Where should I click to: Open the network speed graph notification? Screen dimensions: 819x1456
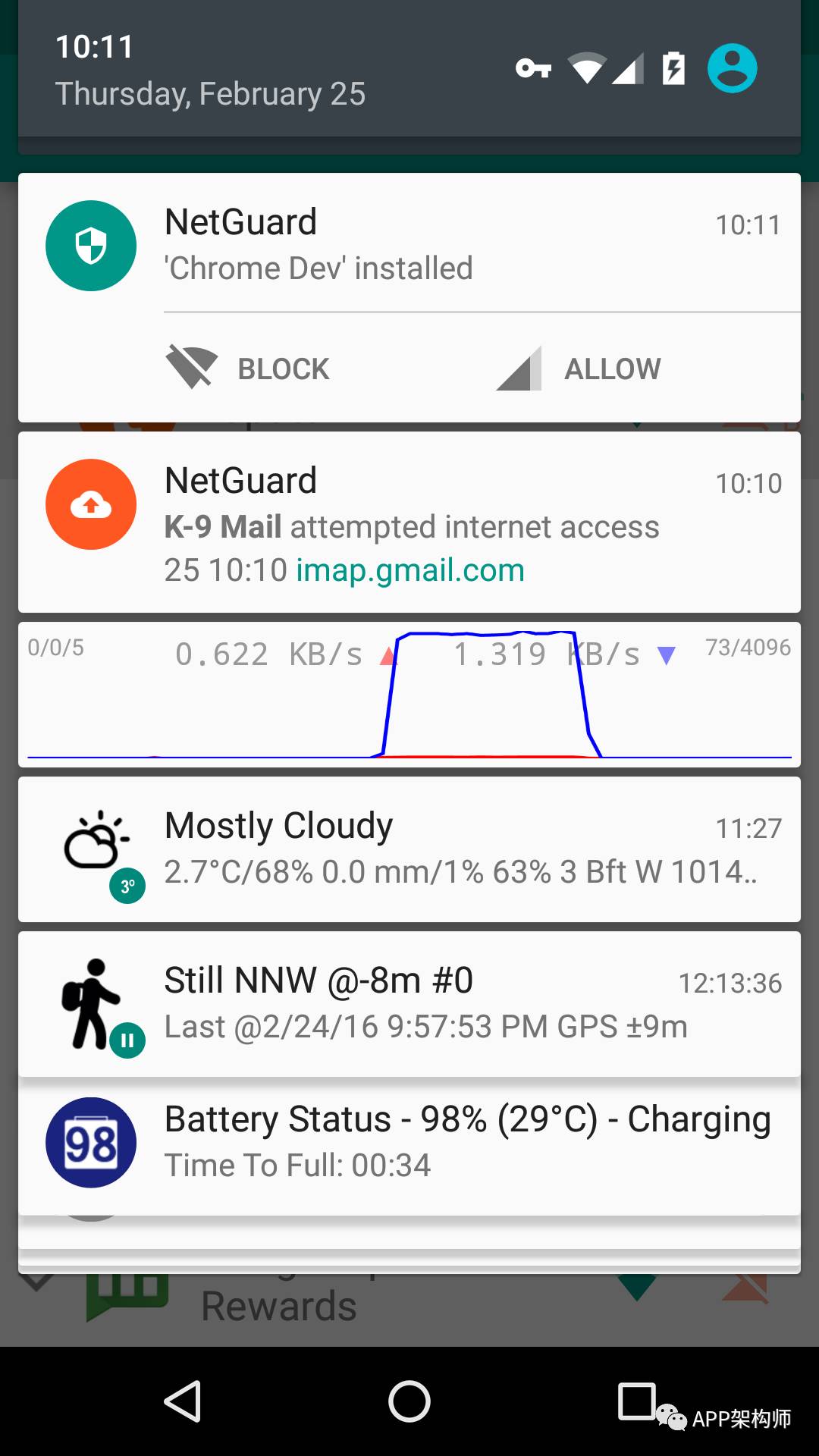[x=409, y=695]
